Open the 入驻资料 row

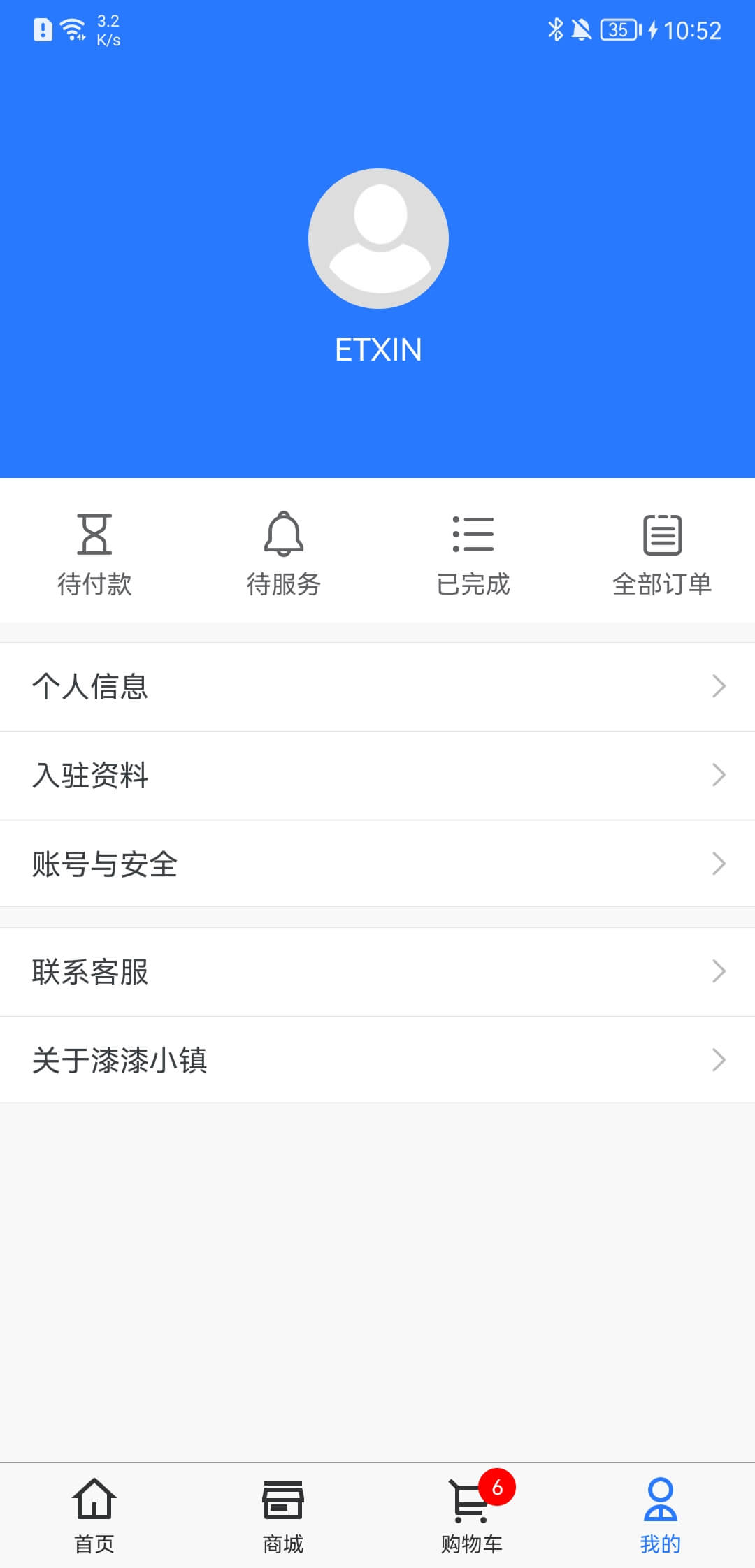click(377, 776)
